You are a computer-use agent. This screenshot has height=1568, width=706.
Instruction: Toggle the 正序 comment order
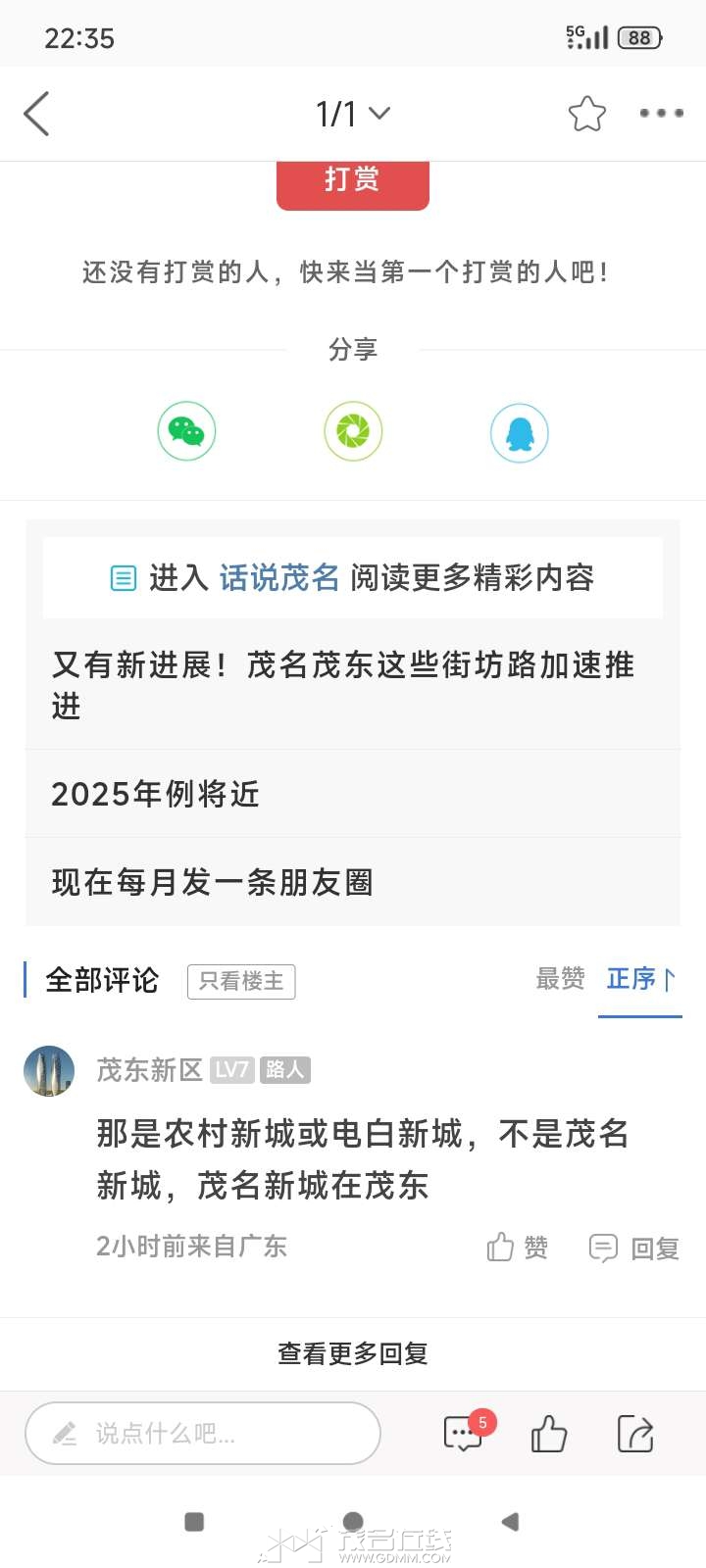click(x=639, y=979)
